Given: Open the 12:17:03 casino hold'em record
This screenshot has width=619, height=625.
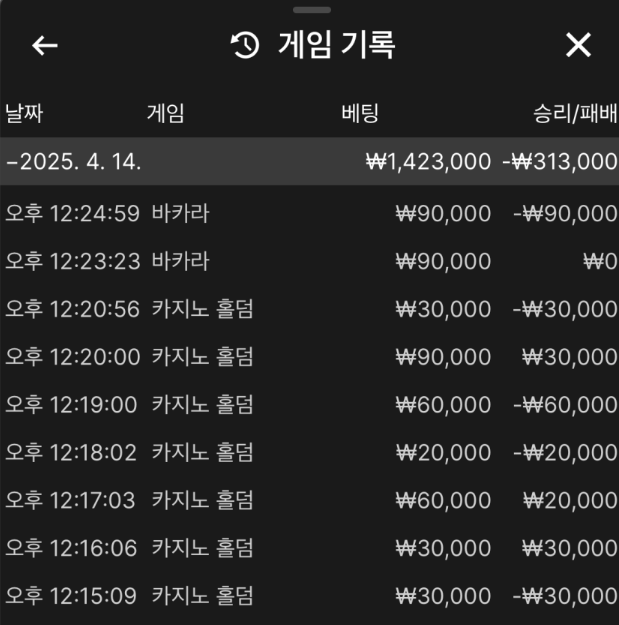Looking at the screenshot, I should click(x=309, y=500).
